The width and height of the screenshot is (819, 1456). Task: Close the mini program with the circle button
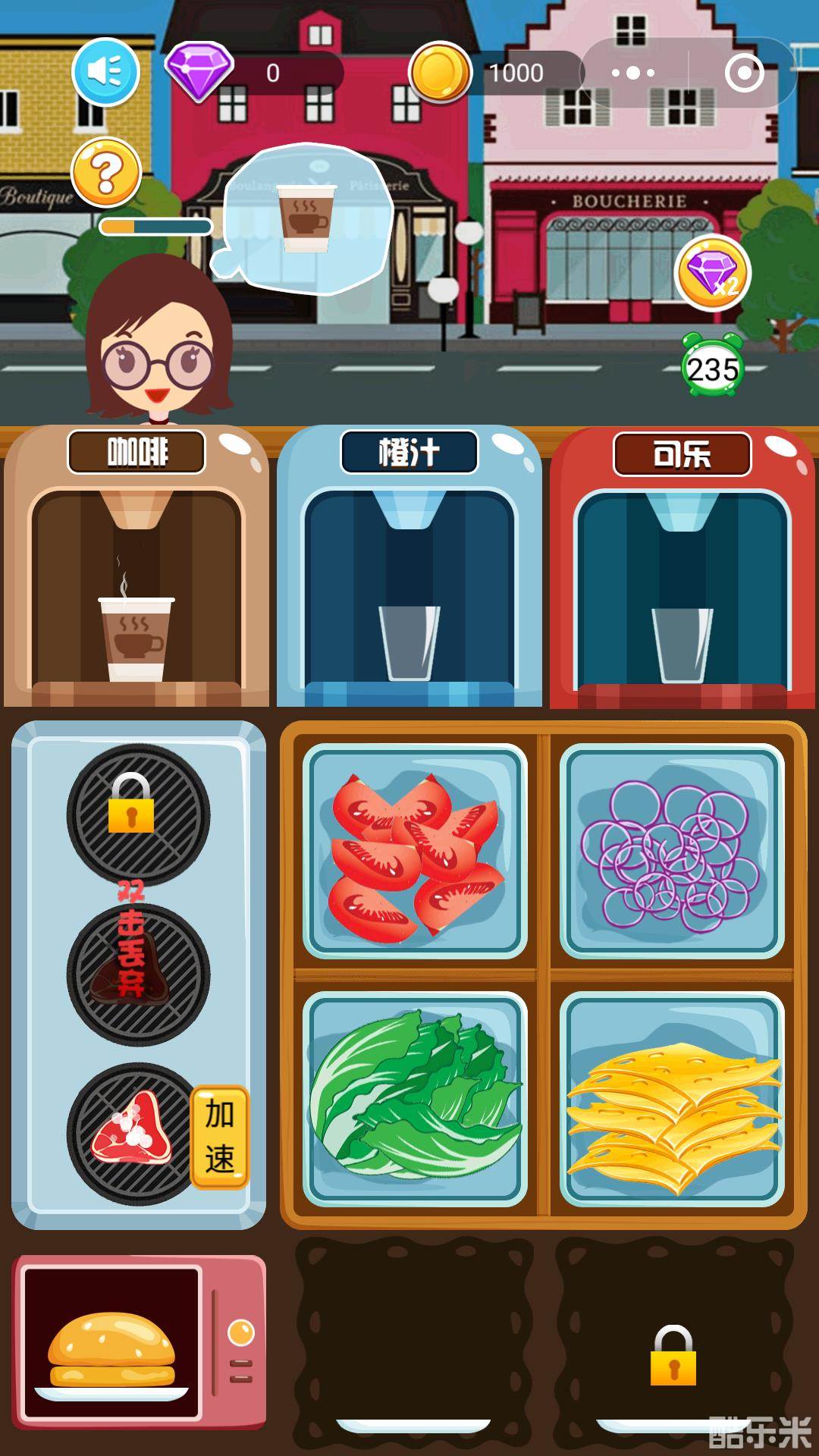[743, 73]
